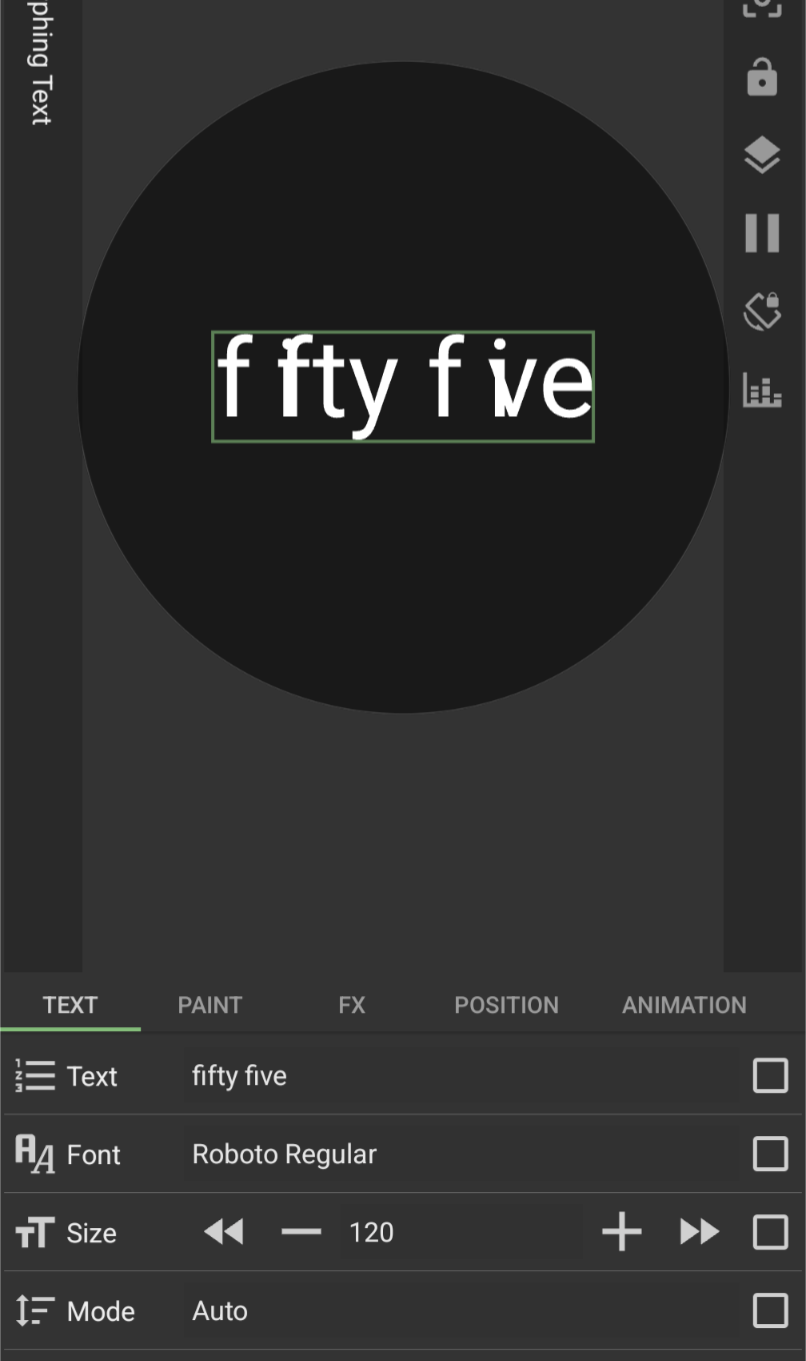The image size is (806, 1361).
Task: Fast increase size with forward arrows
Action: tap(699, 1232)
